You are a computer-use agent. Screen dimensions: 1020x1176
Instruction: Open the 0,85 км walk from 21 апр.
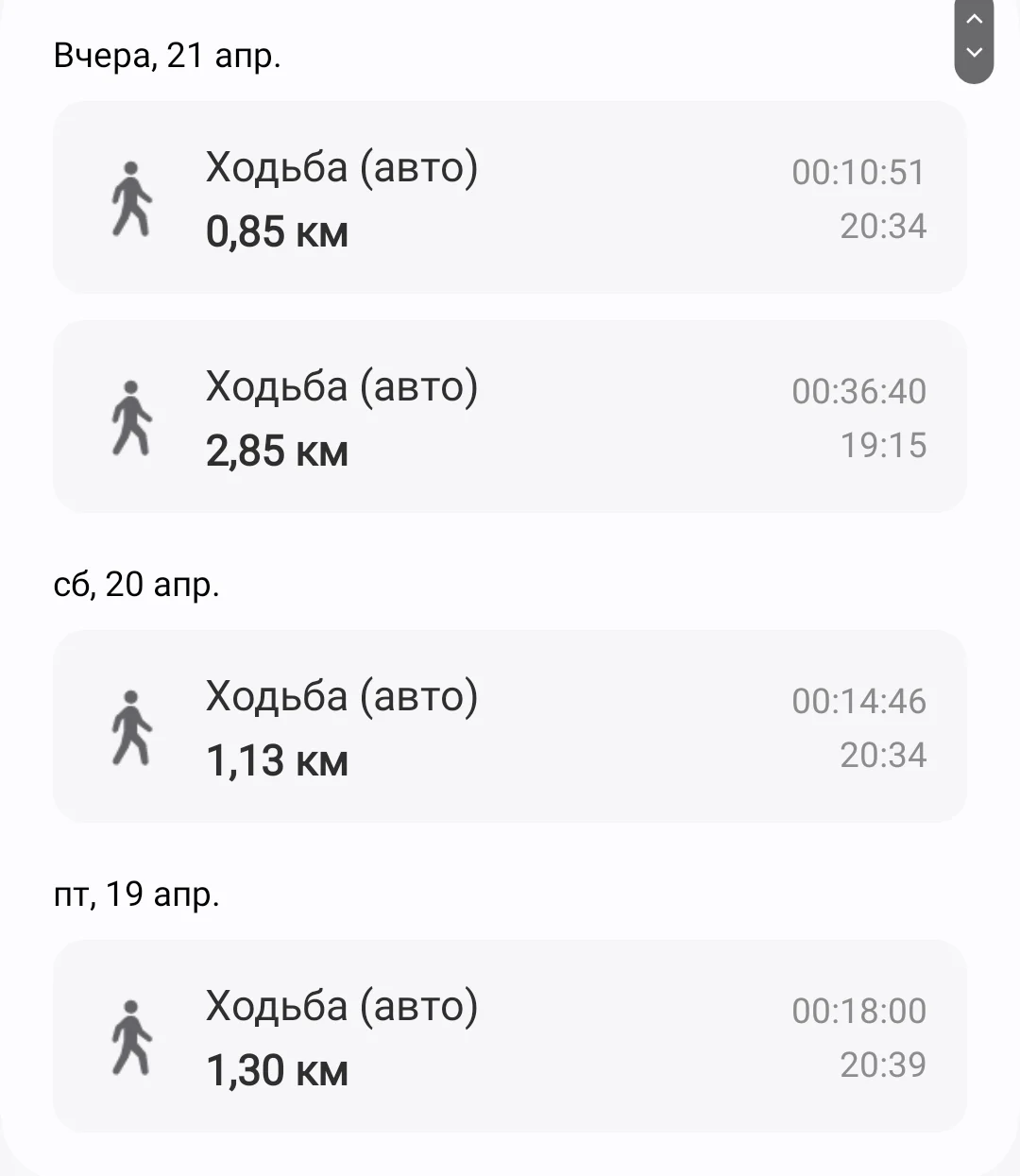(x=510, y=197)
